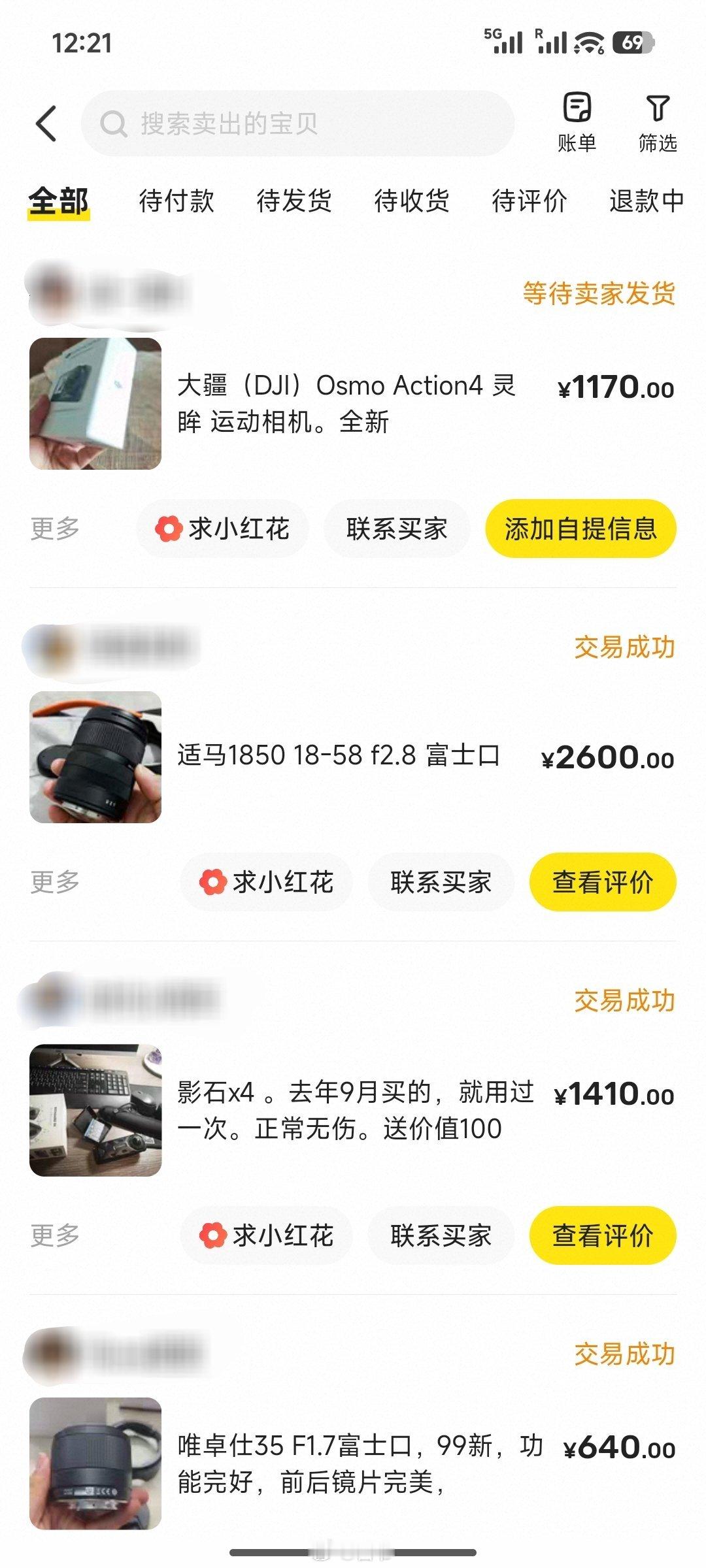Expand 更多 options for DJI Osmo order
The height and width of the screenshot is (1568, 706).
point(56,528)
